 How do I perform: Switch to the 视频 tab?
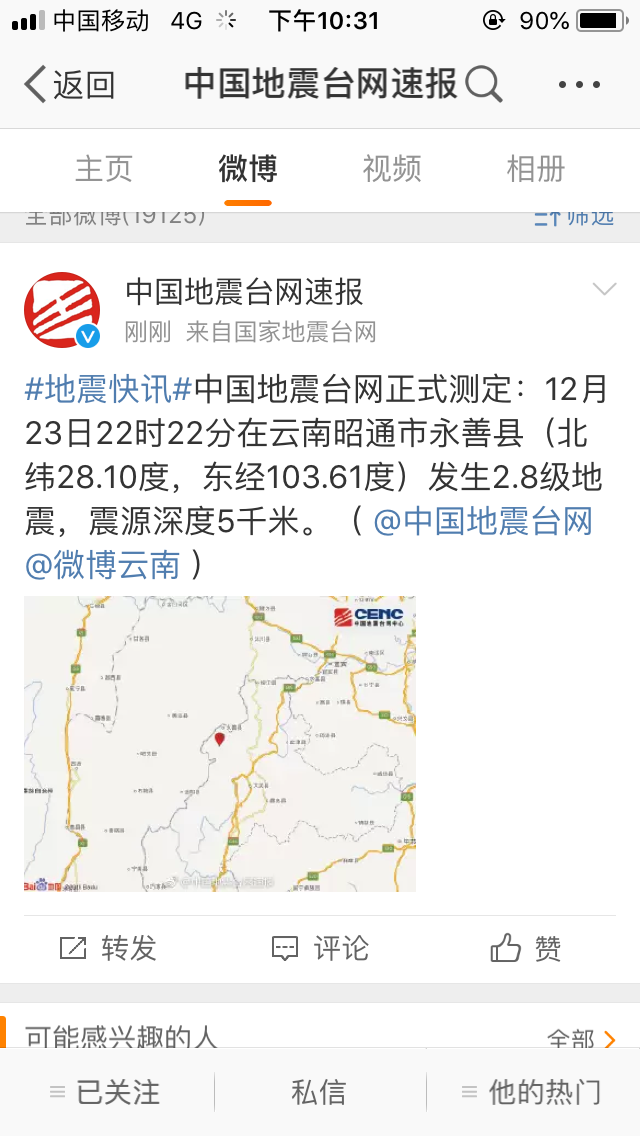(392, 169)
